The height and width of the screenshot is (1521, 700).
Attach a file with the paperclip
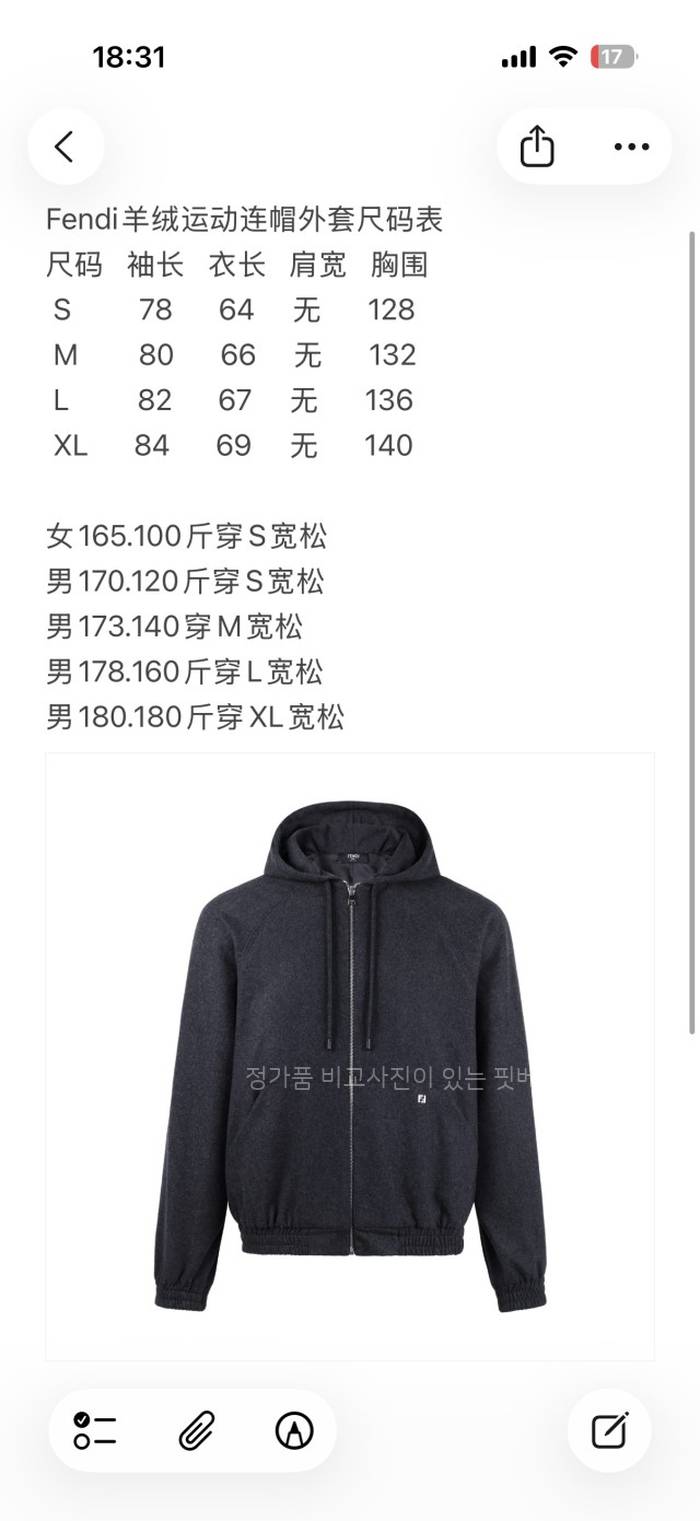195,1431
